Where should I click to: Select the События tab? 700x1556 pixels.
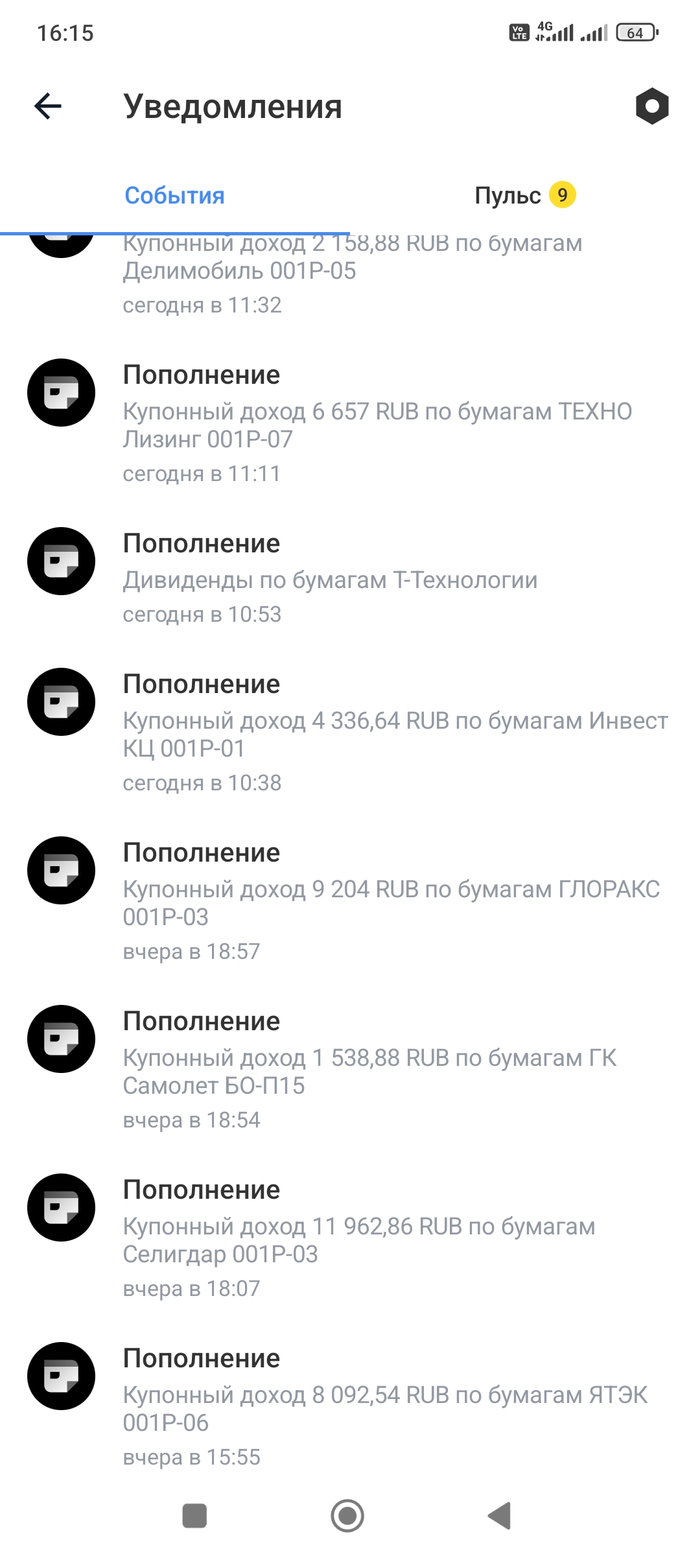[174, 195]
